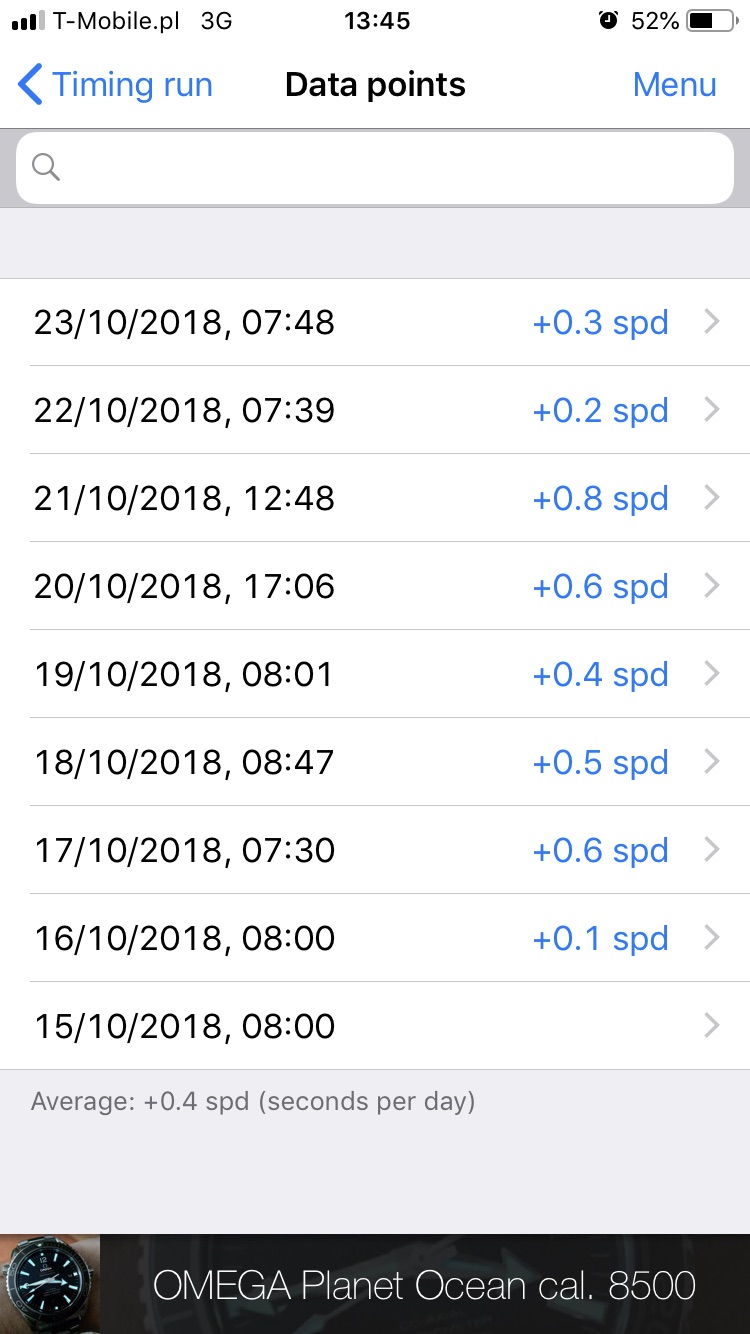This screenshot has width=750, height=1334.
Task: Open the OMEGA Planet Ocean cal. 8500 banner
Action: pos(375,1284)
